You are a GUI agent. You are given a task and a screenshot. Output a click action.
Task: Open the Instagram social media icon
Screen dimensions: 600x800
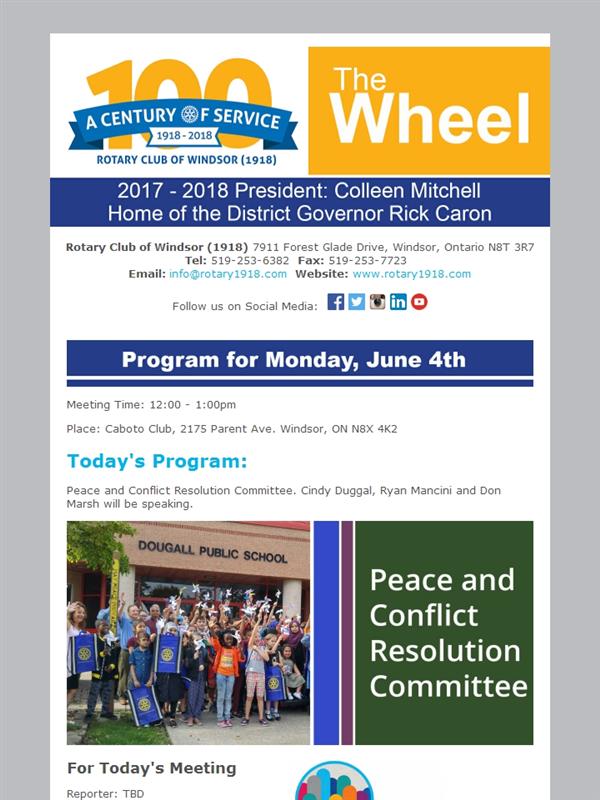tap(378, 302)
